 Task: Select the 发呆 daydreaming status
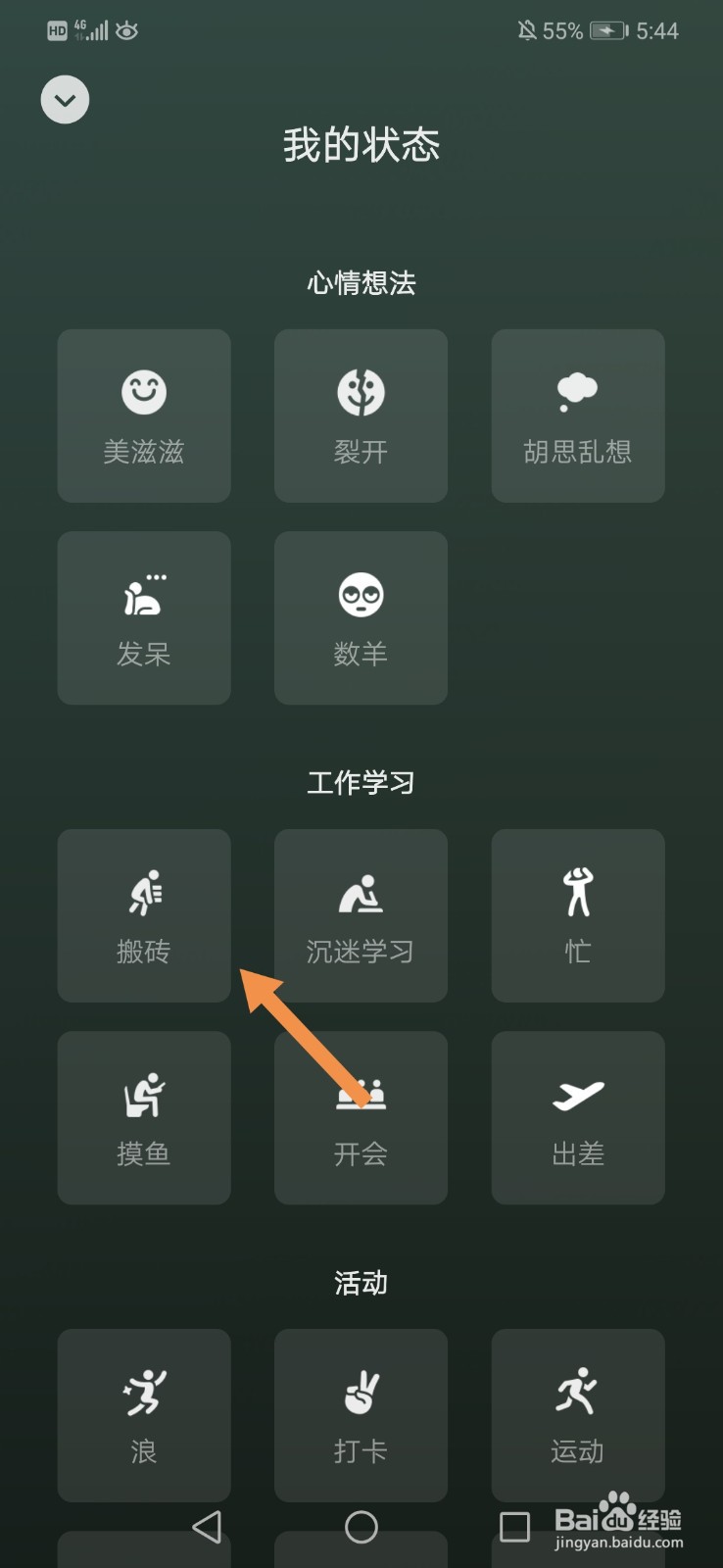(143, 618)
